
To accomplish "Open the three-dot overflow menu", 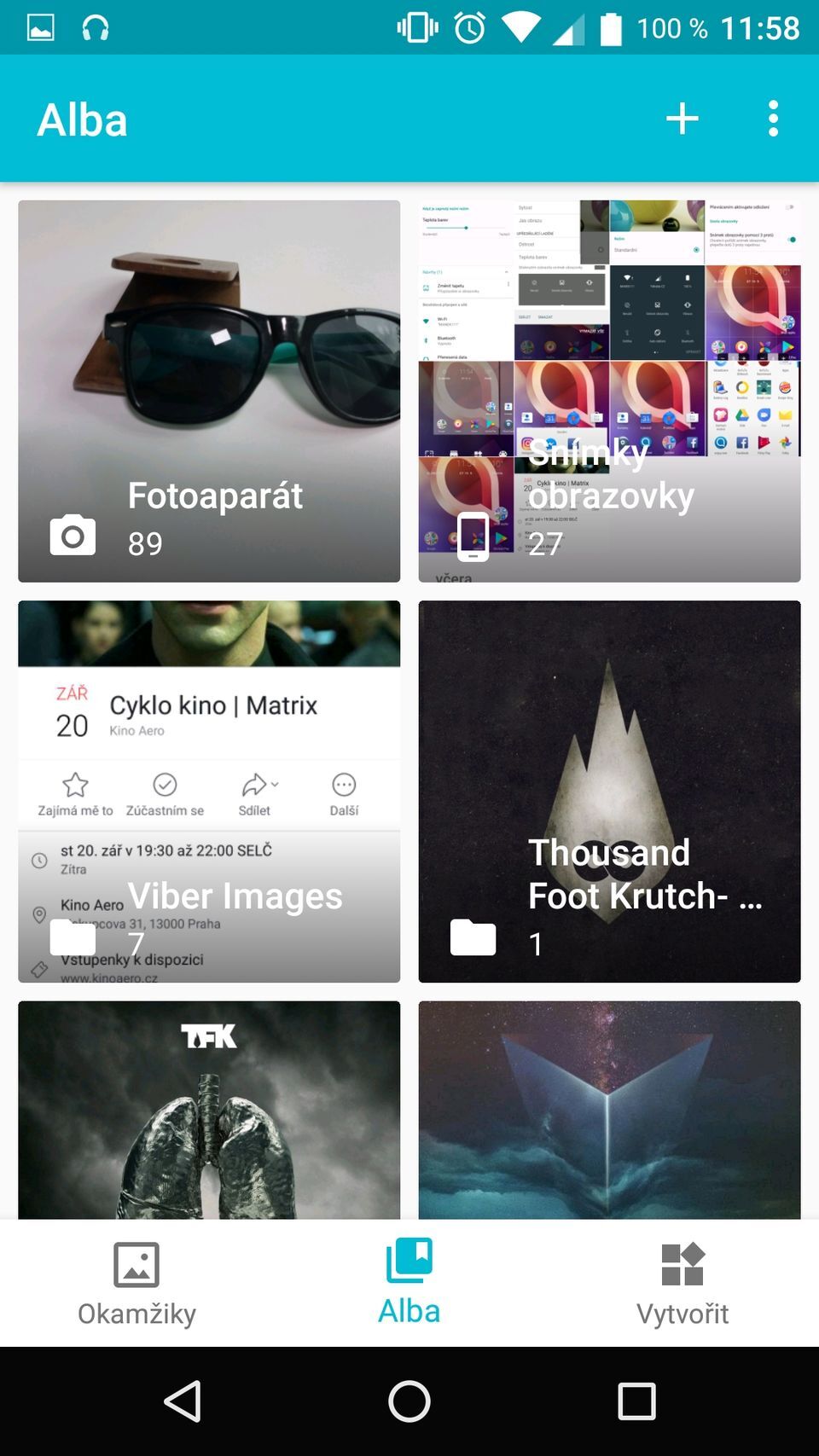I will (772, 119).
